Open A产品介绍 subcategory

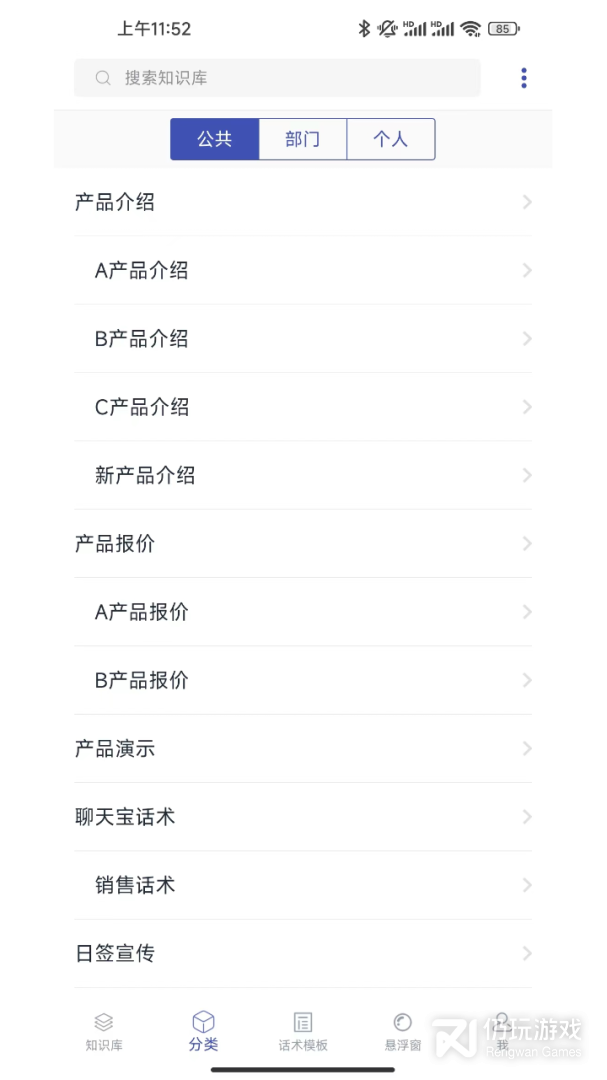(302, 271)
